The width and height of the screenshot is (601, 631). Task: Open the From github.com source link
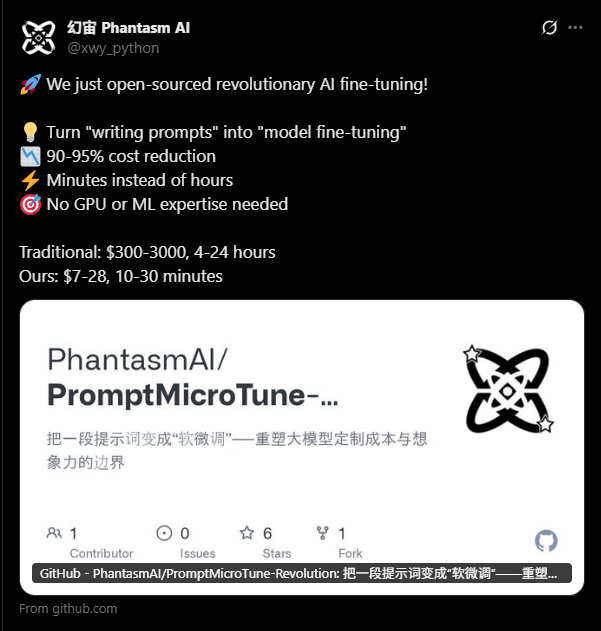pos(68,608)
